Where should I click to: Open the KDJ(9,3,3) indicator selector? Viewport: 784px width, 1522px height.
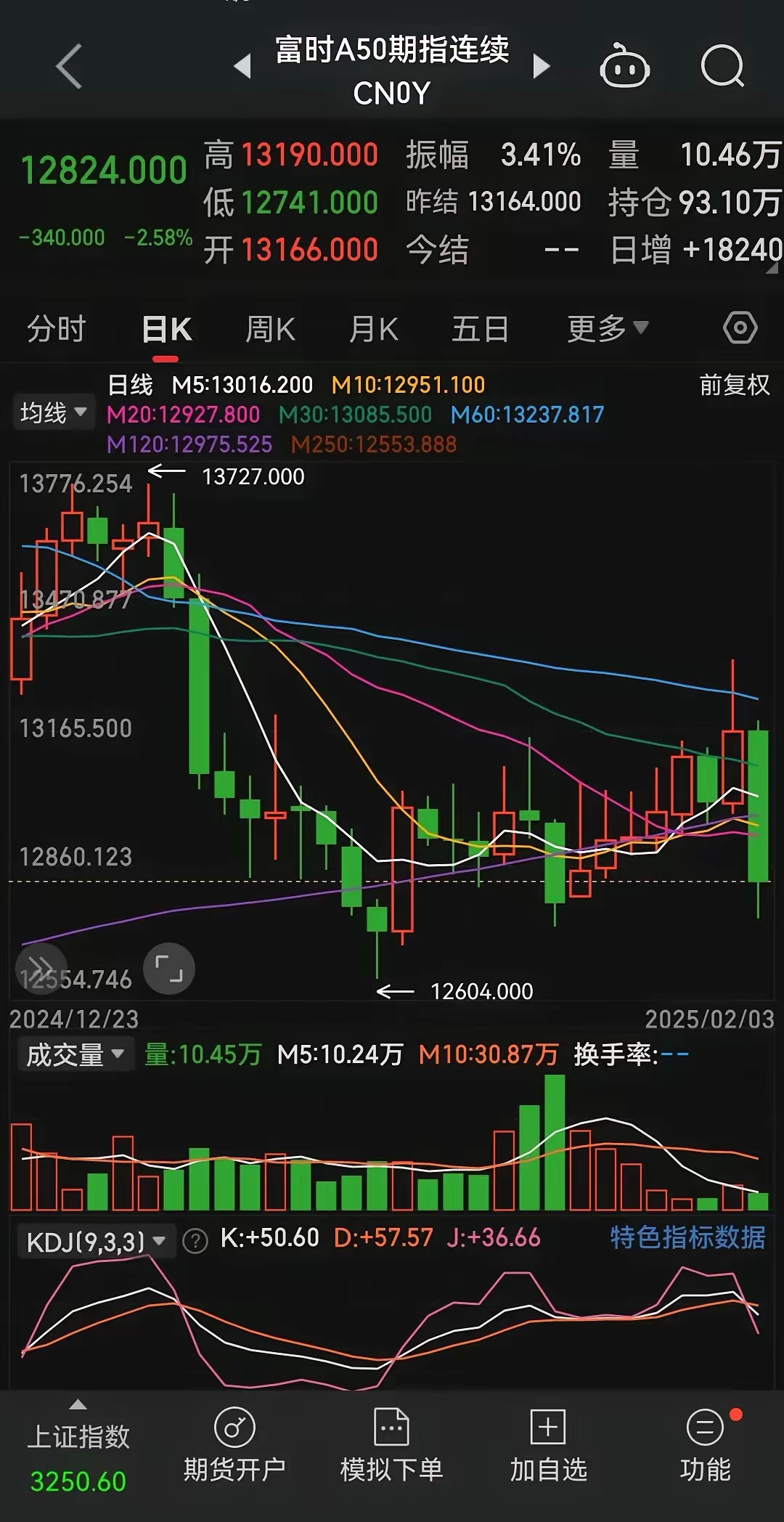[x=95, y=1241]
